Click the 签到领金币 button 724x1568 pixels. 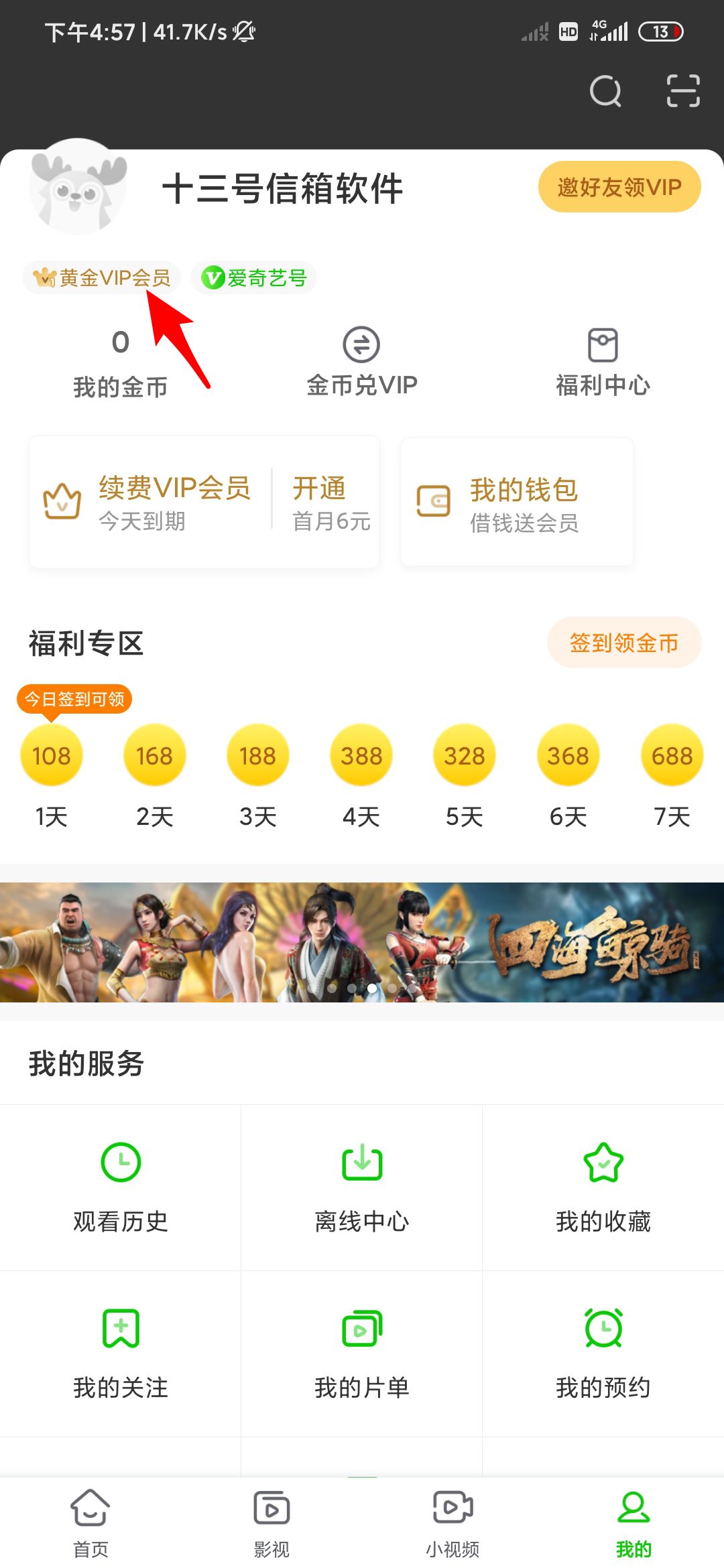click(624, 642)
